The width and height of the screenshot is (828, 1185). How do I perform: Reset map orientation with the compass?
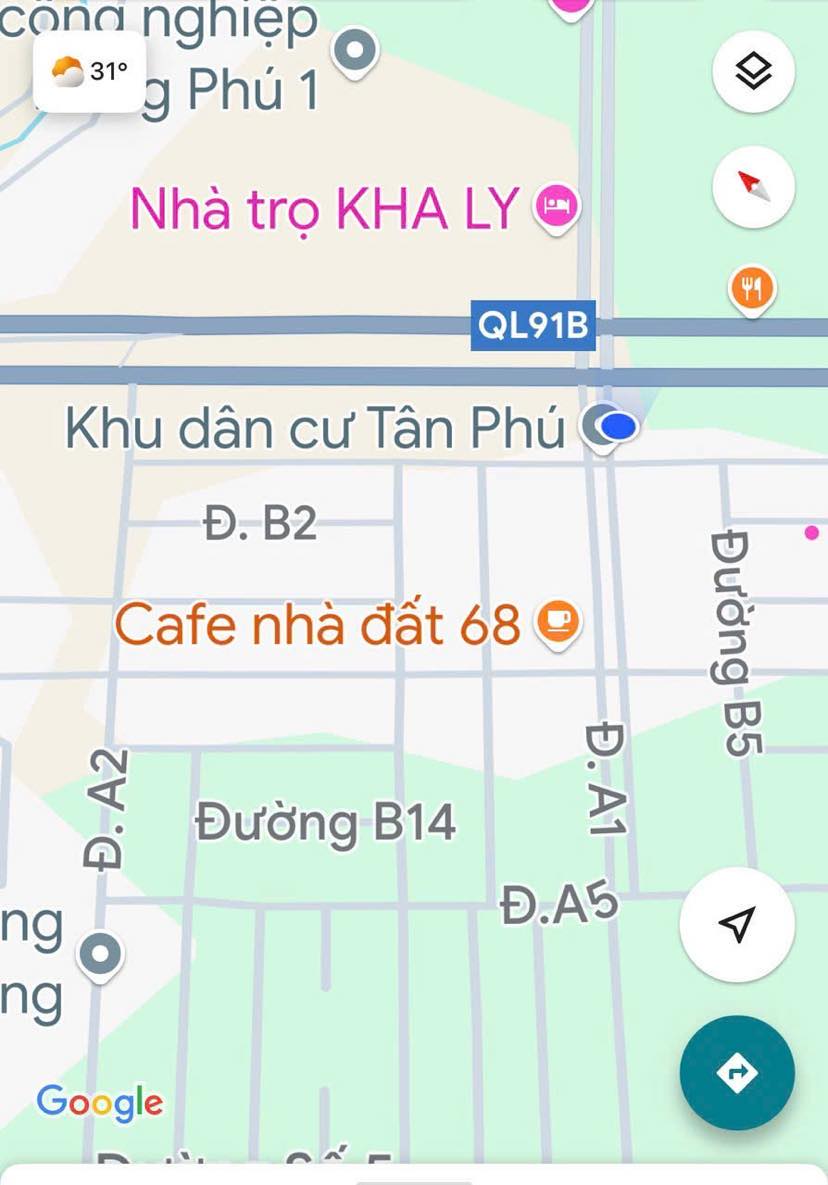[753, 186]
